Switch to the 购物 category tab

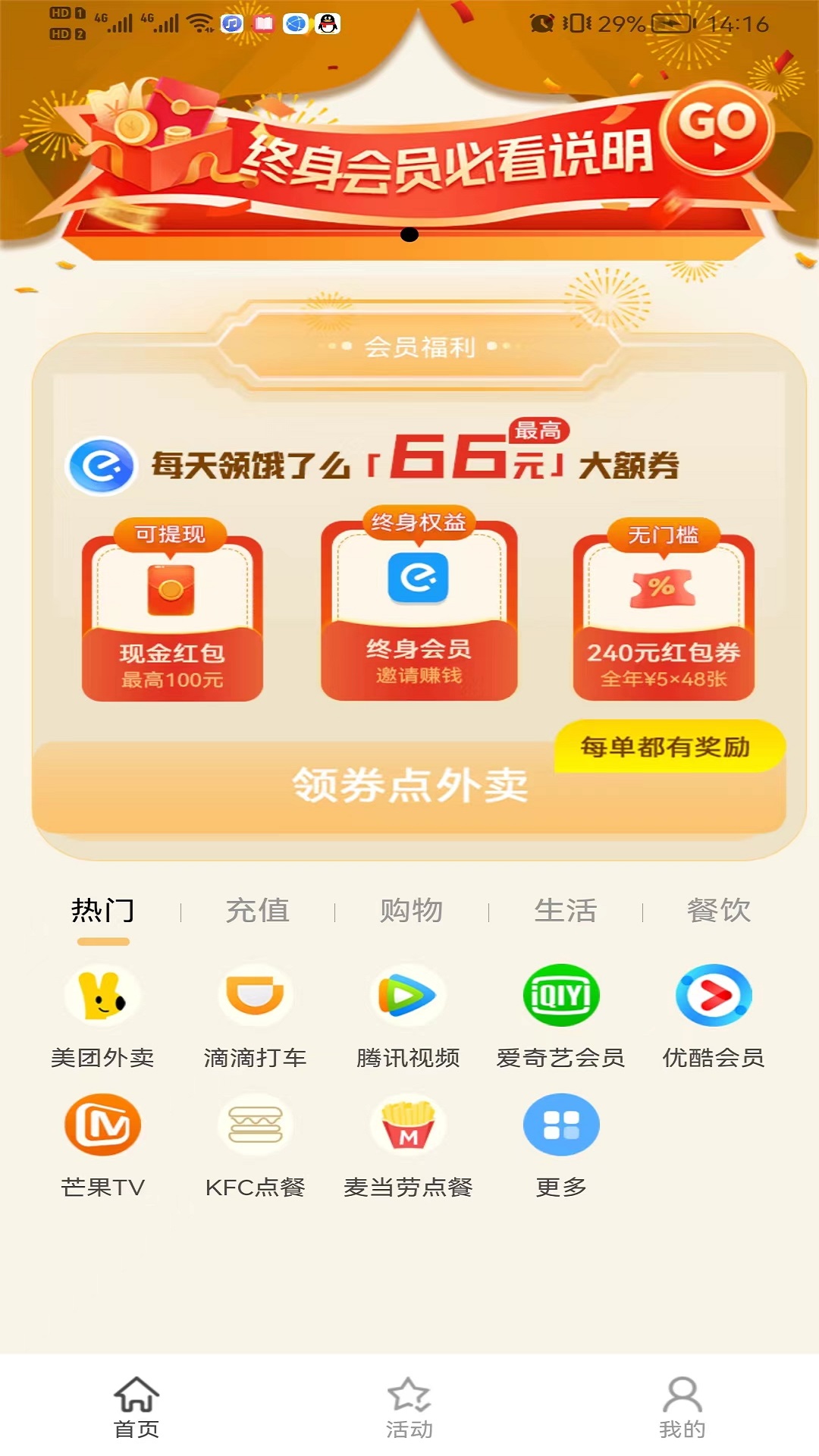(x=411, y=911)
